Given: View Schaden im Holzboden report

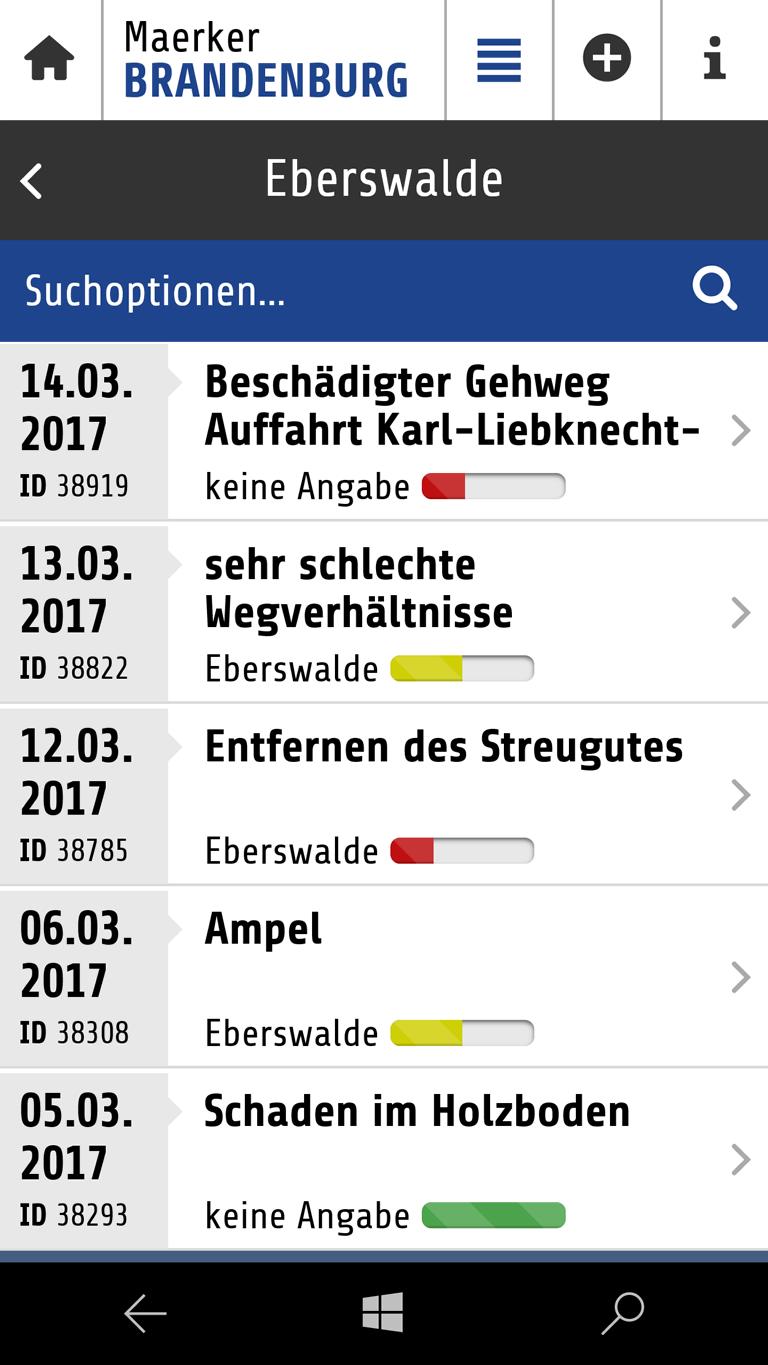Looking at the screenshot, I should click(384, 1160).
